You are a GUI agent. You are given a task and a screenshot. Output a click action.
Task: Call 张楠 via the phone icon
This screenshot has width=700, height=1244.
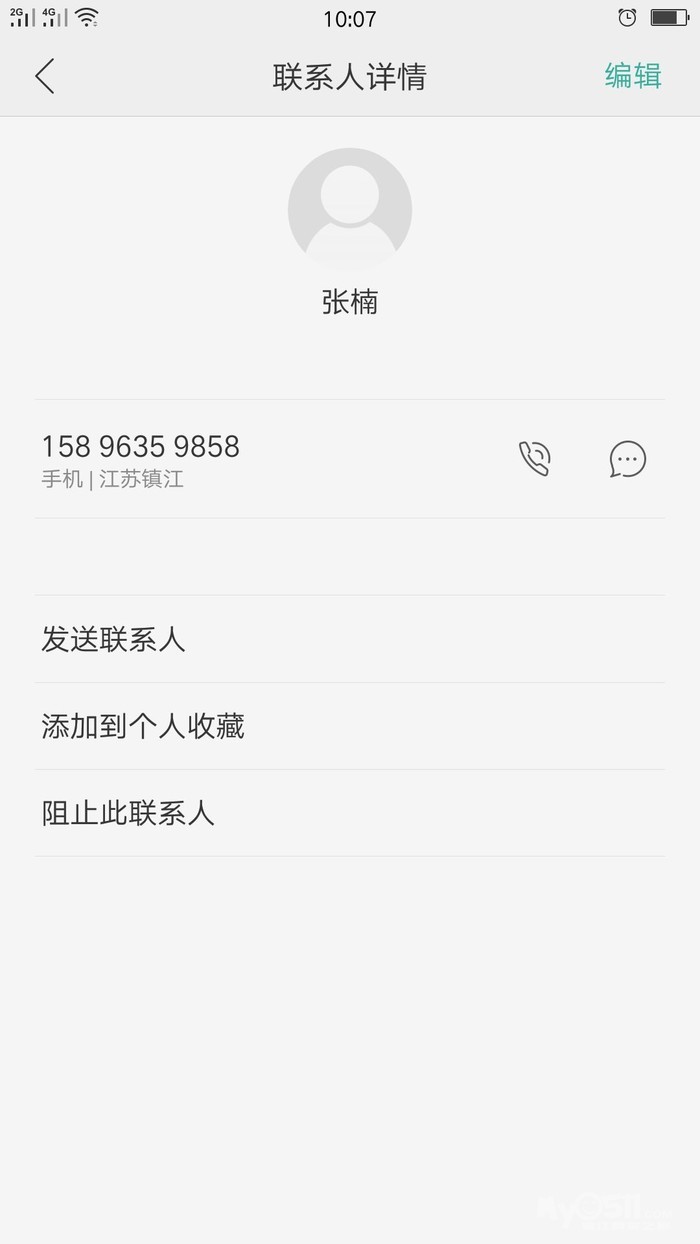coord(535,459)
